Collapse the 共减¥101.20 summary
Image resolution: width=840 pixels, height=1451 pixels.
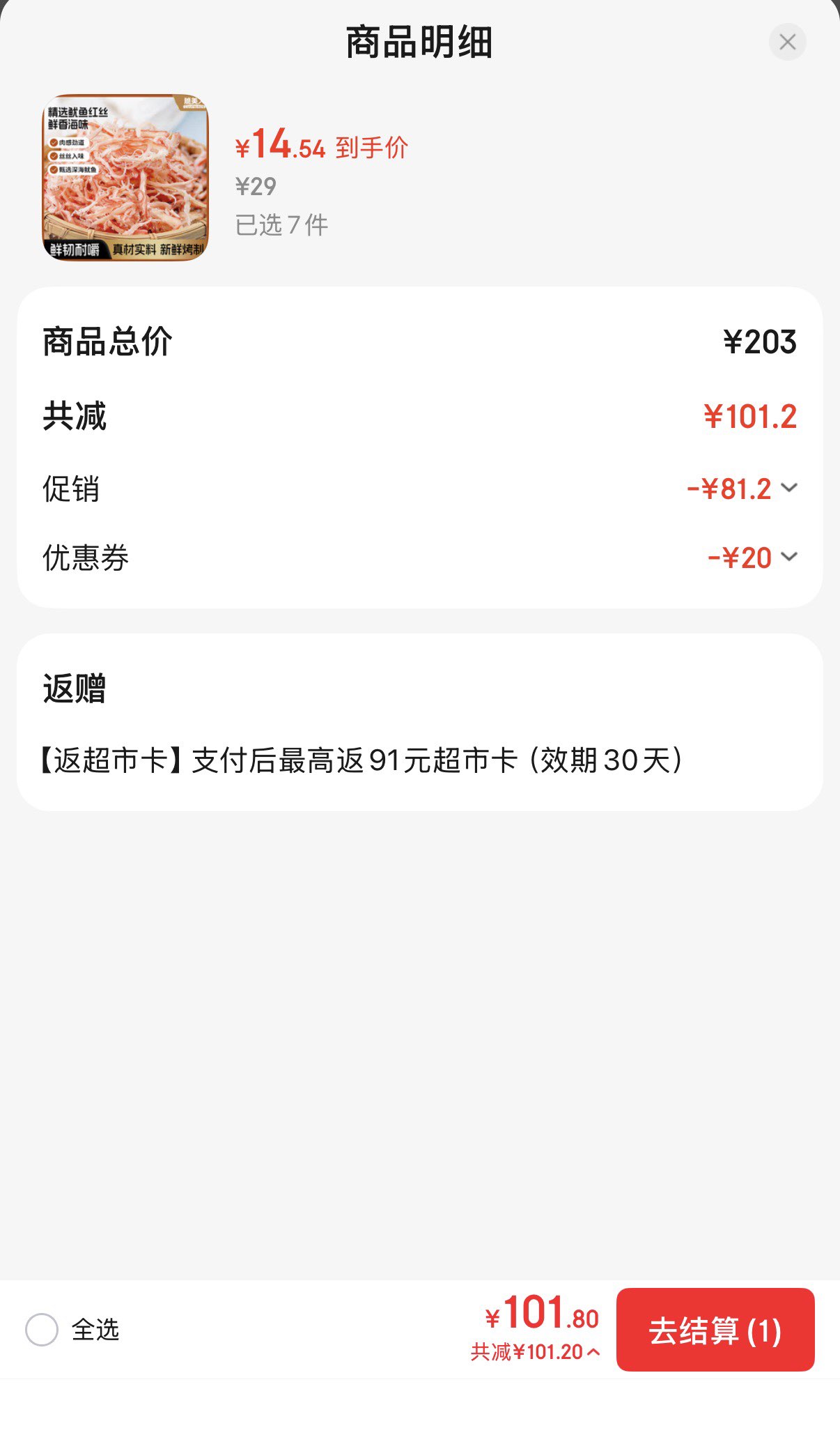(x=535, y=1352)
